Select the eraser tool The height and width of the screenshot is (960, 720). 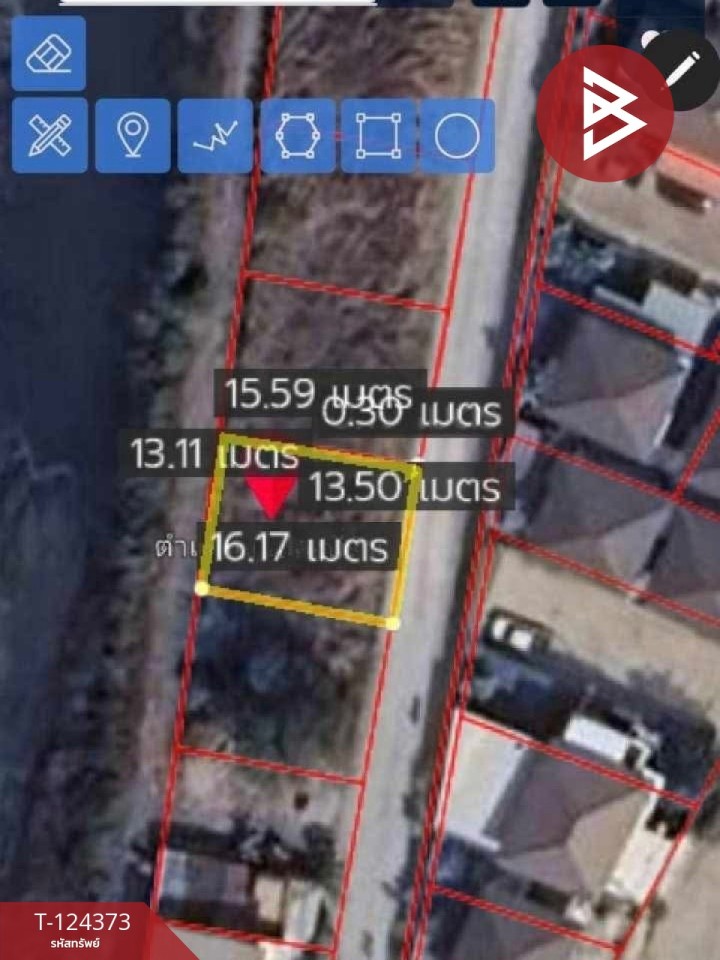[x=48, y=54]
